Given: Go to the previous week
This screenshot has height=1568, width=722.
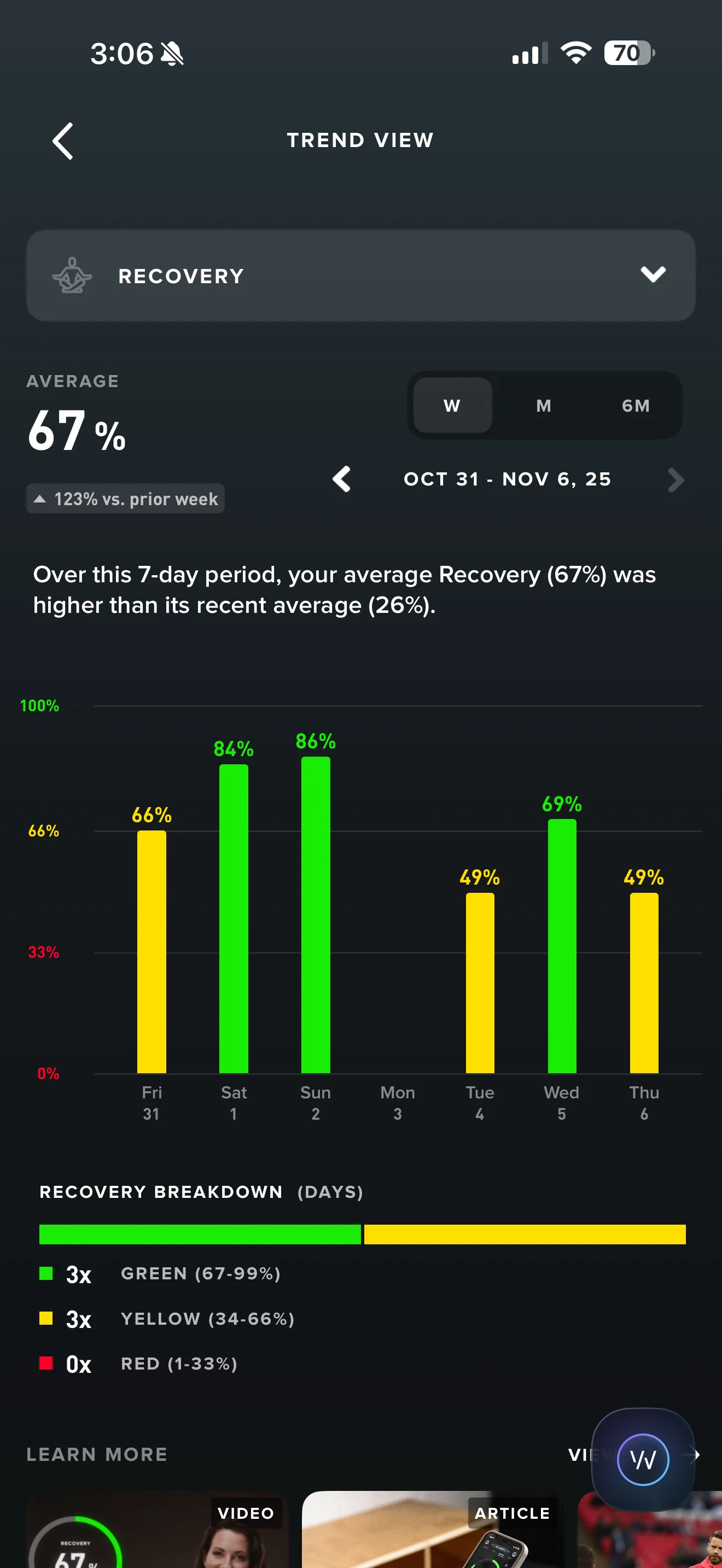Looking at the screenshot, I should [341, 479].
